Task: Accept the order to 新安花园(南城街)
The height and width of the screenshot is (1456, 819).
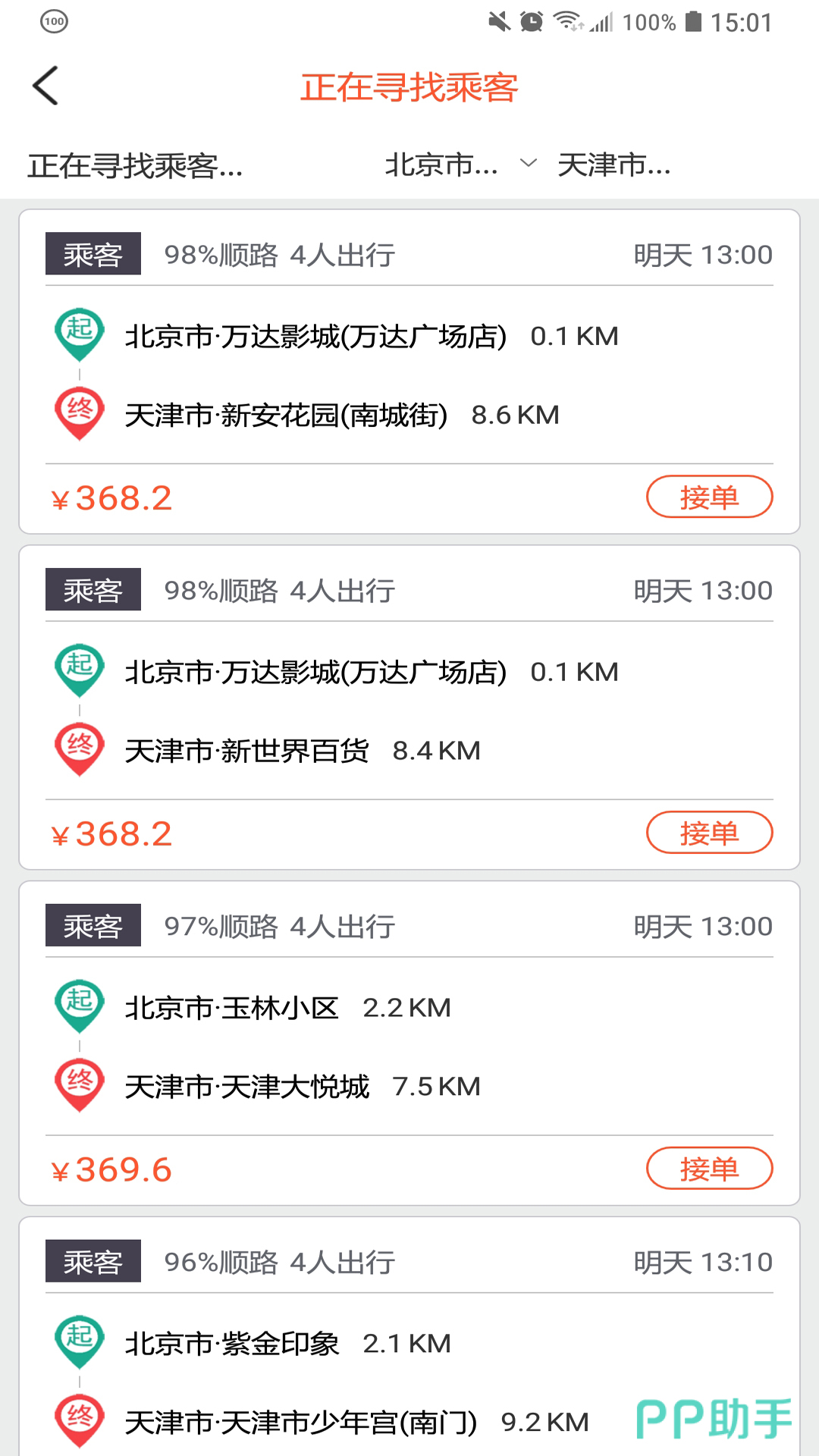Action: [709, 497]
